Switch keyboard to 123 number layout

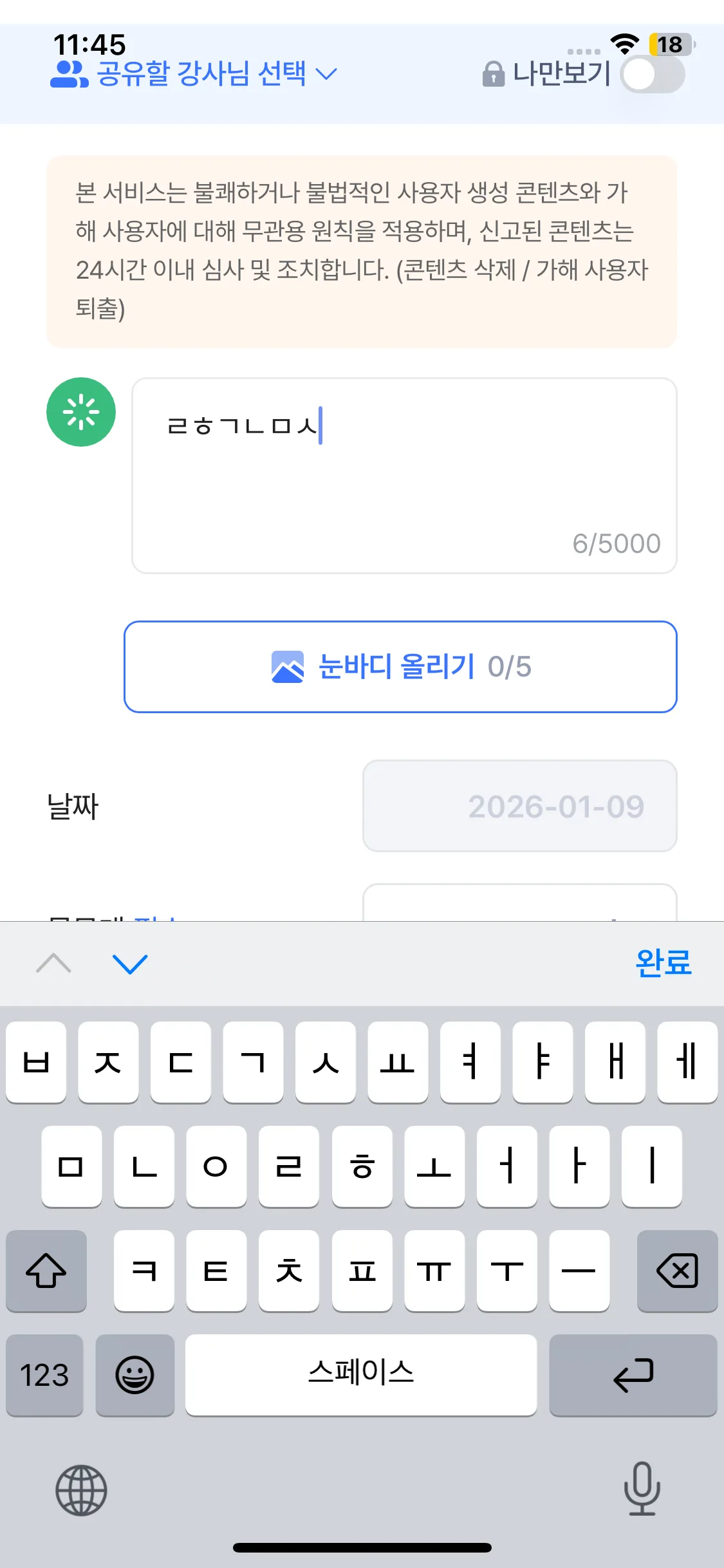[x=44, y=1376]
